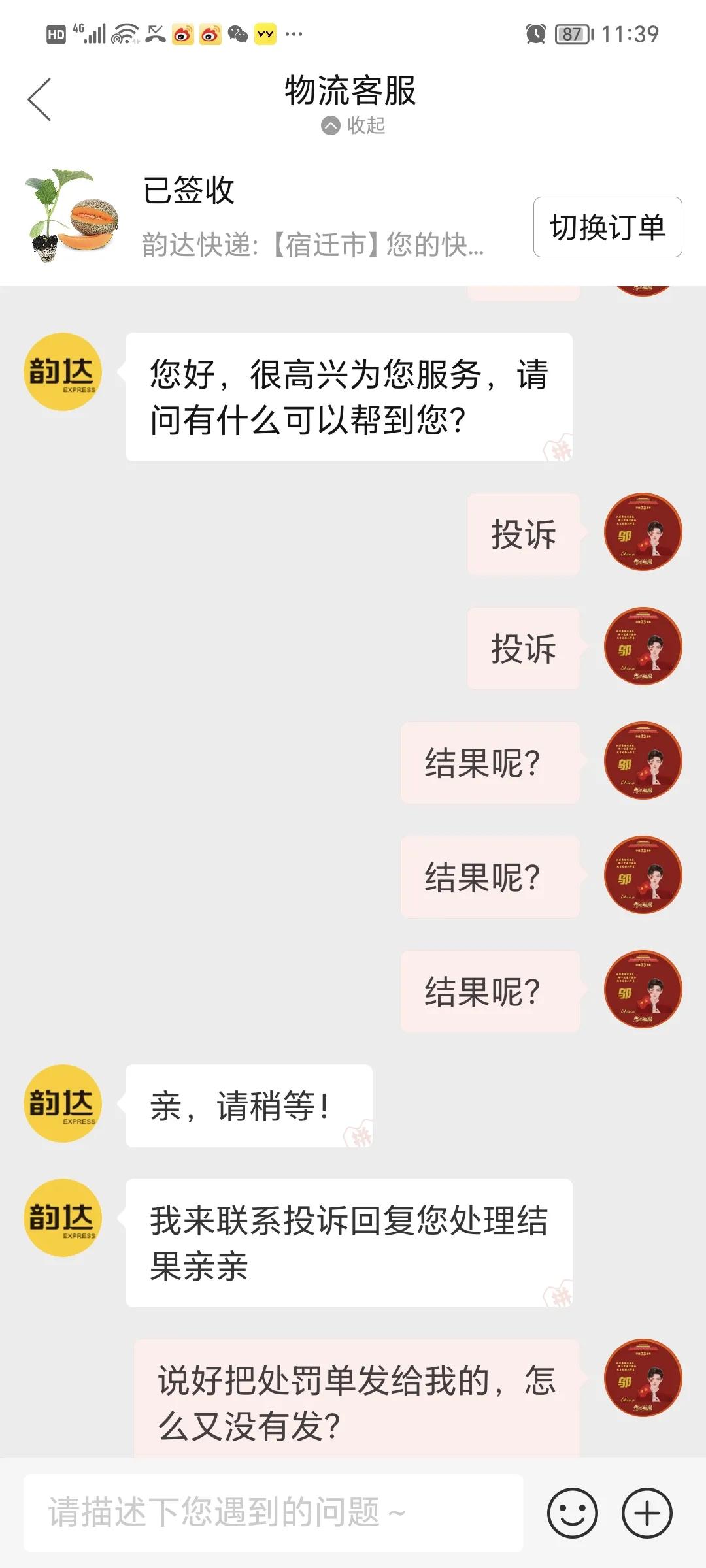Open the 物流客服 chat title

coord(353,90)
